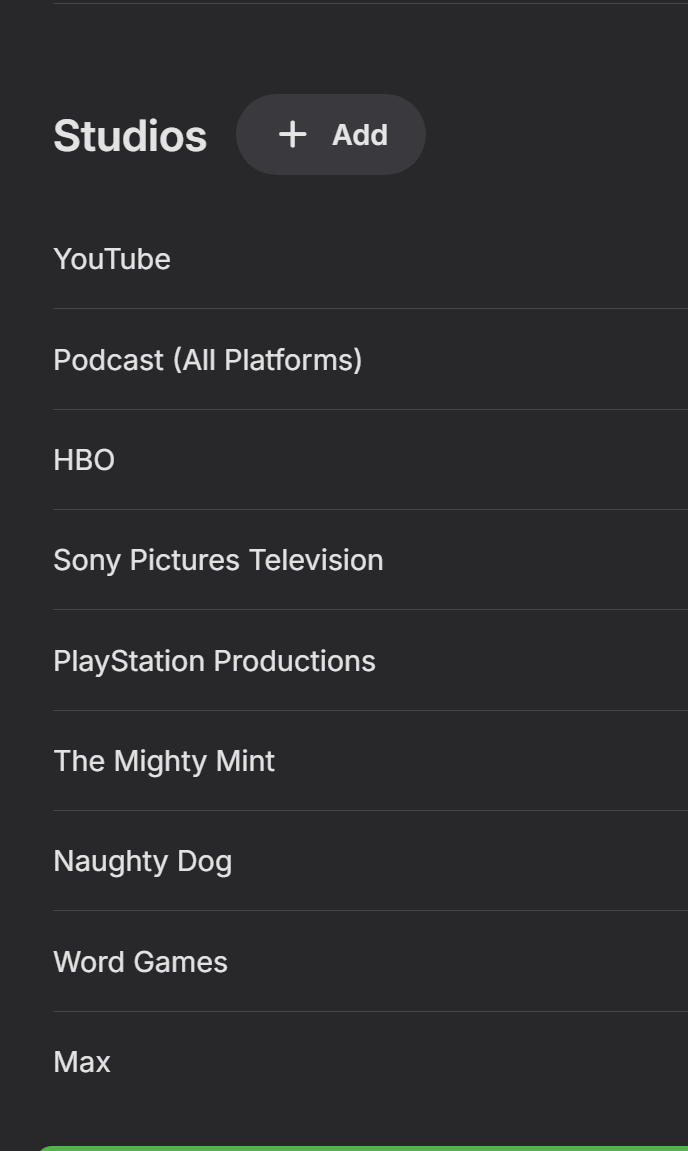This screenshot has width=688, height=1151.
Task: Select Podcast (All Platforms) studio
Action: click(208, 360)
